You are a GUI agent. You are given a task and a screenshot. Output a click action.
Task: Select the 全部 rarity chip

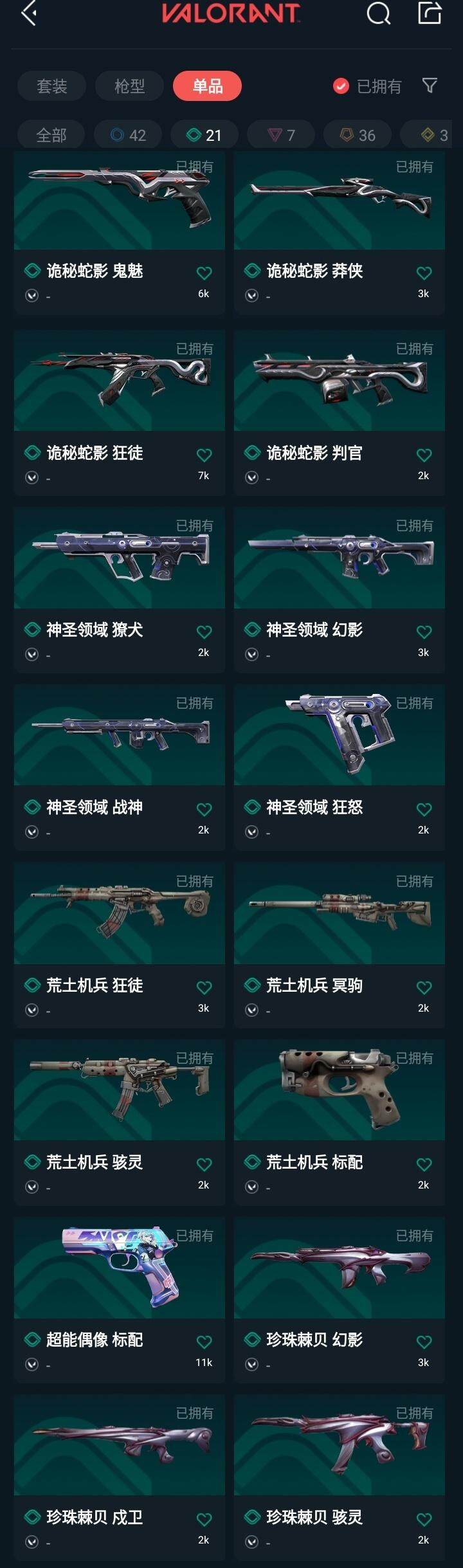[x=51, y=135]
